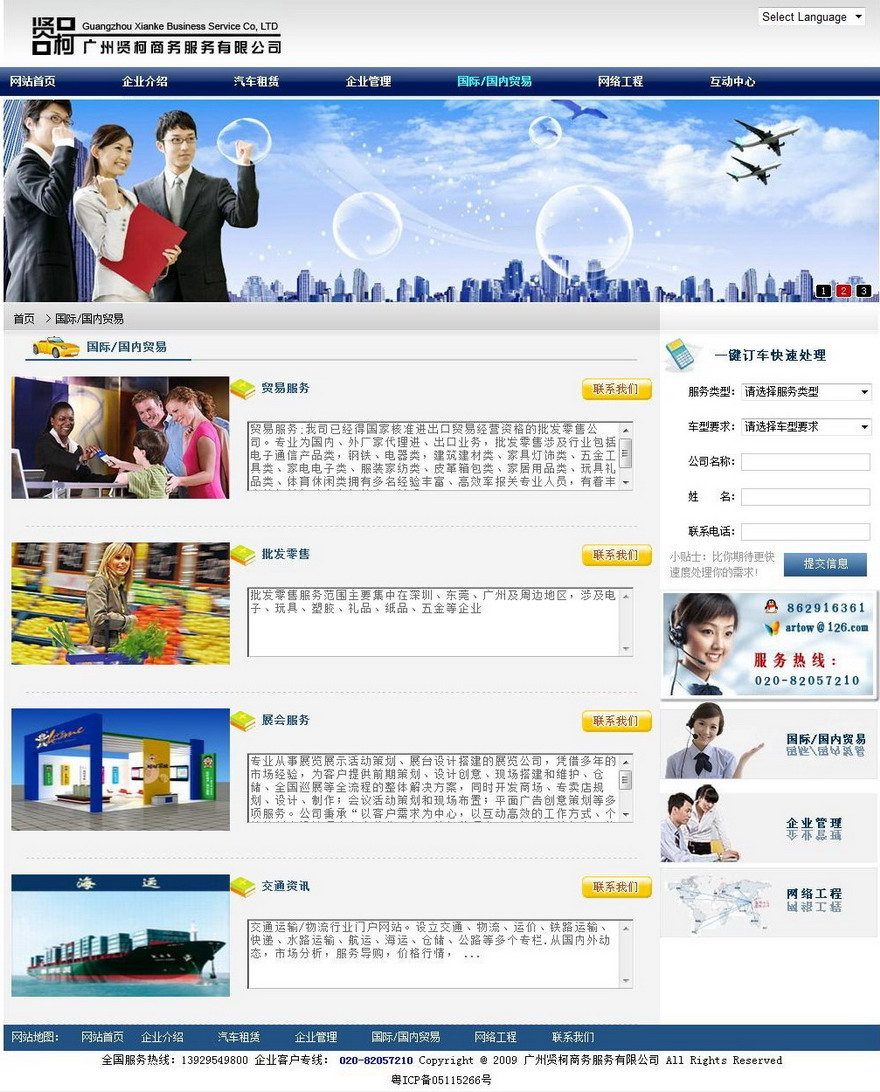Viewport: 880px width, 1092px height.
Task: Open the Select Language dropdown
Action: click(x=811, y=17)
